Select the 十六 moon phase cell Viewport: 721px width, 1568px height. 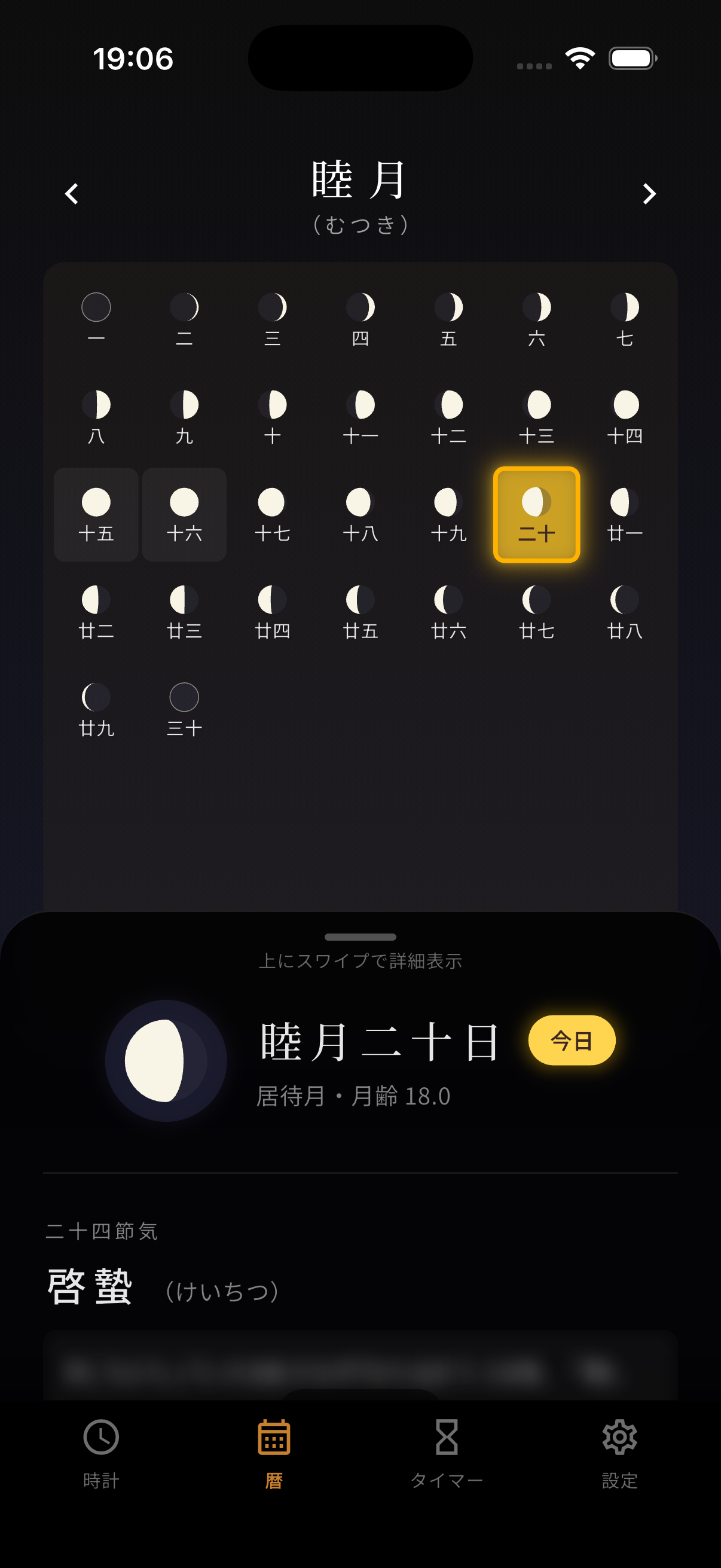pyautogui.click(x=184, y=514)
